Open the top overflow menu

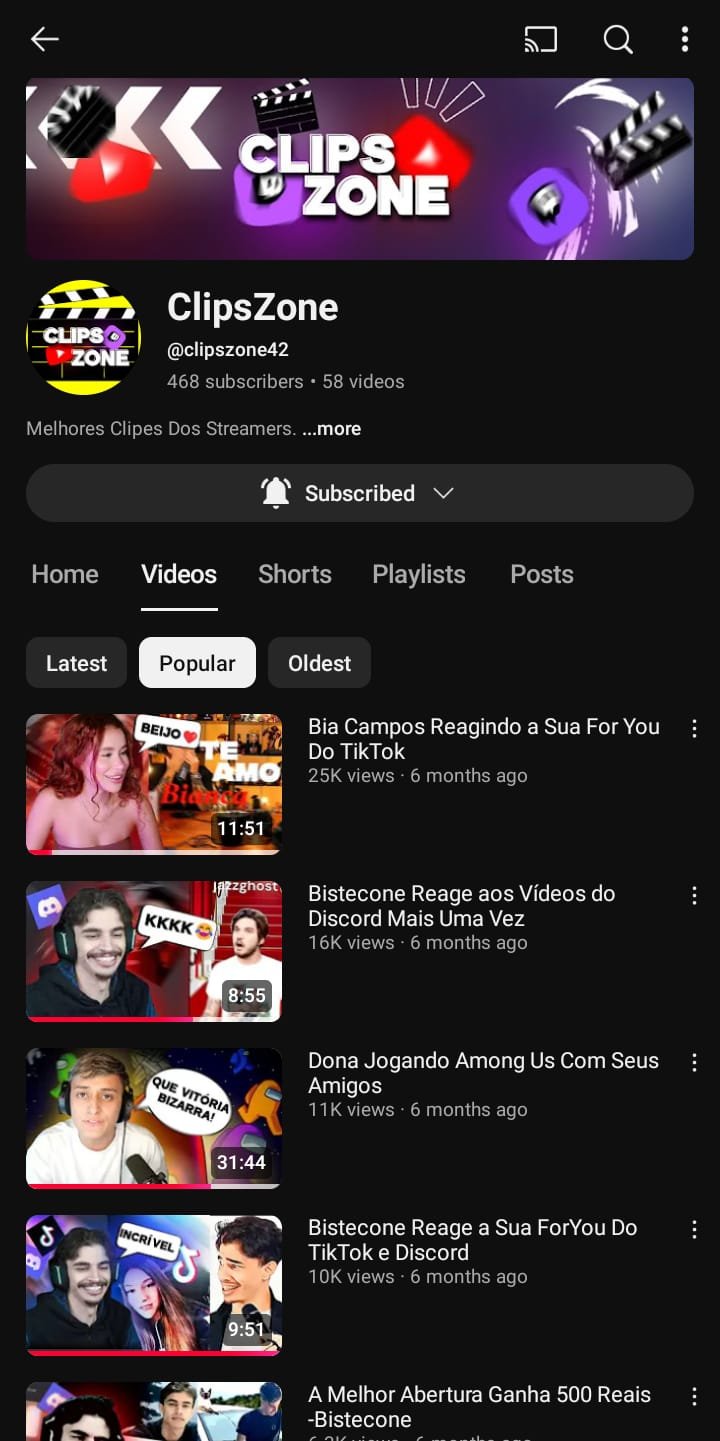click(x=685, y=39)
